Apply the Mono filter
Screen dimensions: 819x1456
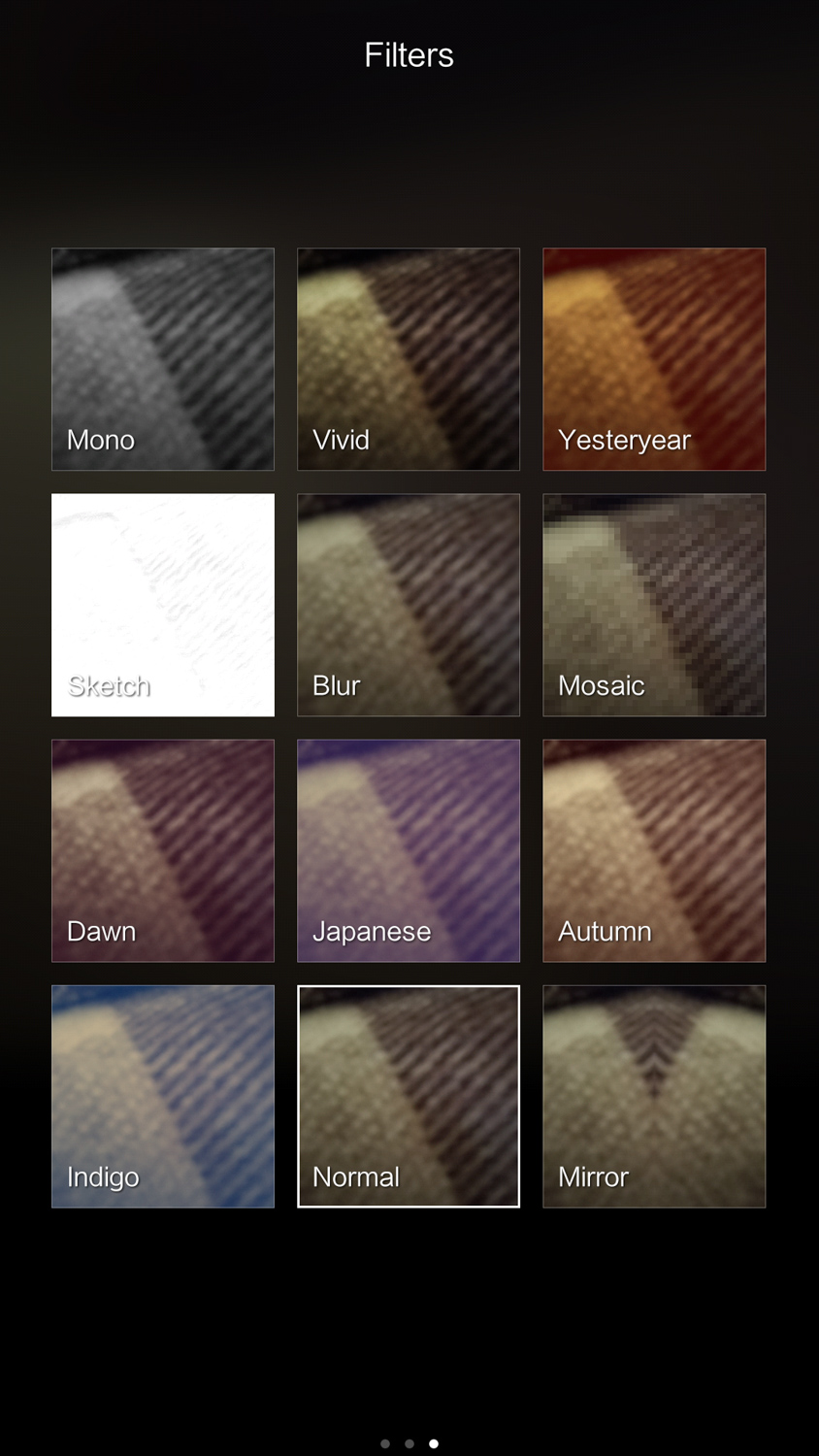tap(163, 359)
